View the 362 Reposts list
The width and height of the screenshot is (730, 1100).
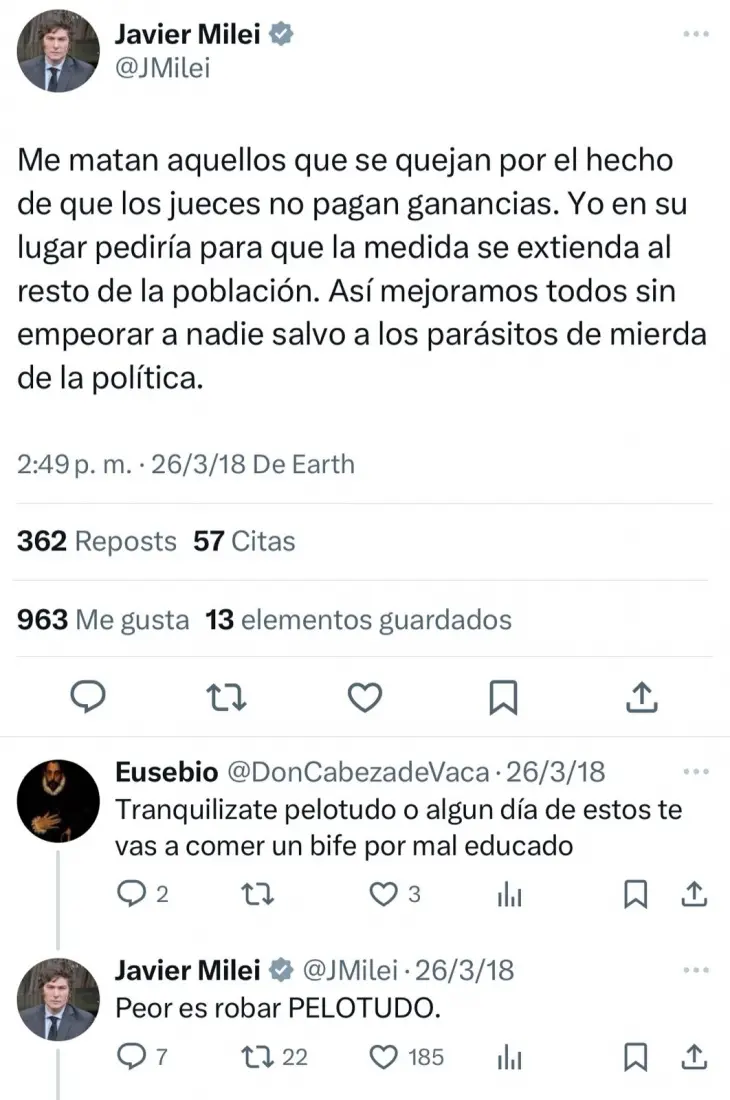point(97,542)
